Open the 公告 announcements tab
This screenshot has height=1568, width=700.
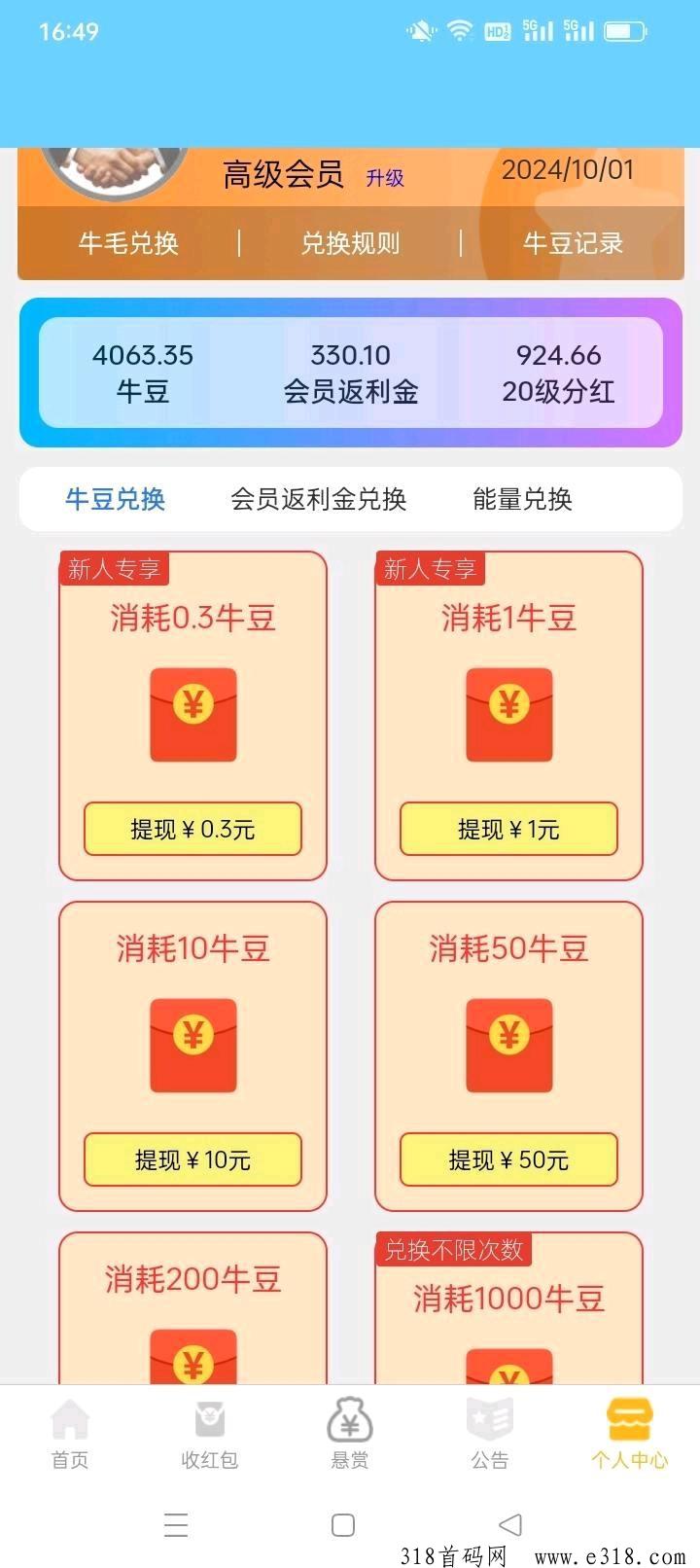click(x=490, y=1434)
